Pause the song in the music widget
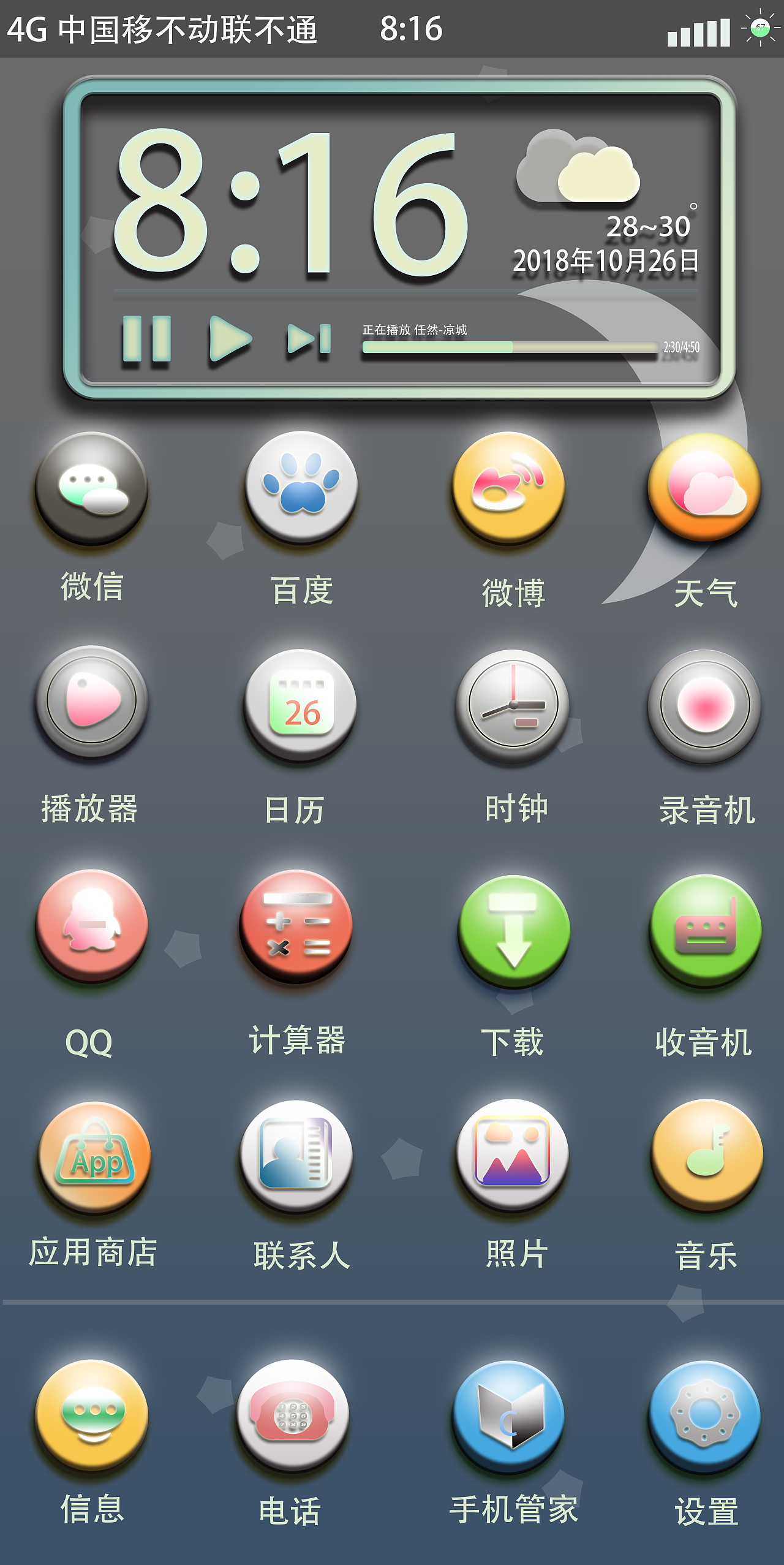Image resolution: width=784 pixels, height=1565 pixels. (146, 339)
